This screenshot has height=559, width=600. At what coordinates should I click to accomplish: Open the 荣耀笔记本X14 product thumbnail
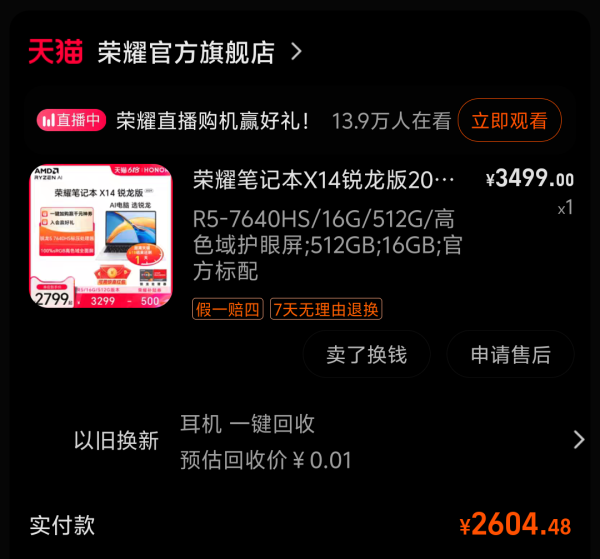coord(100,236)
